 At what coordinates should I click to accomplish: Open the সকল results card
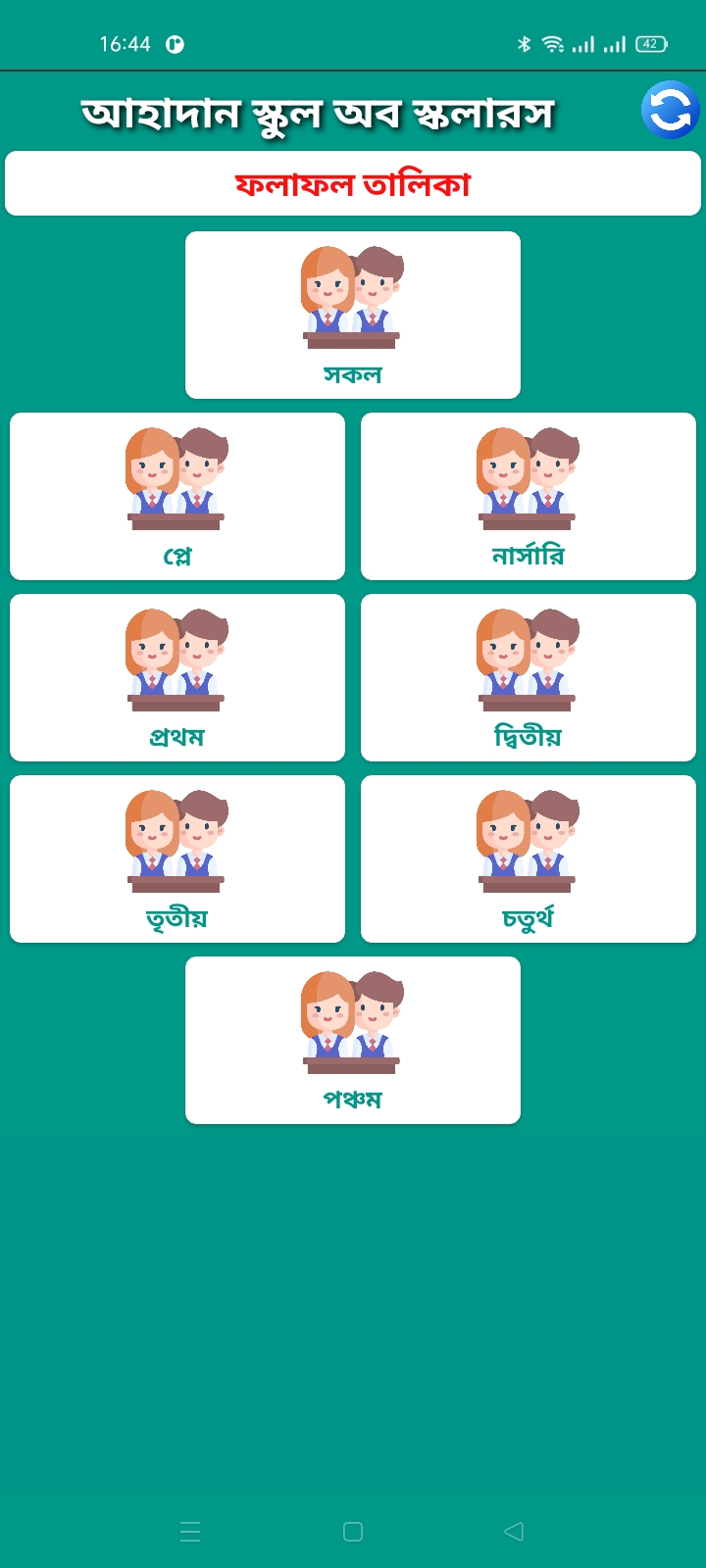tap(353, 315)
